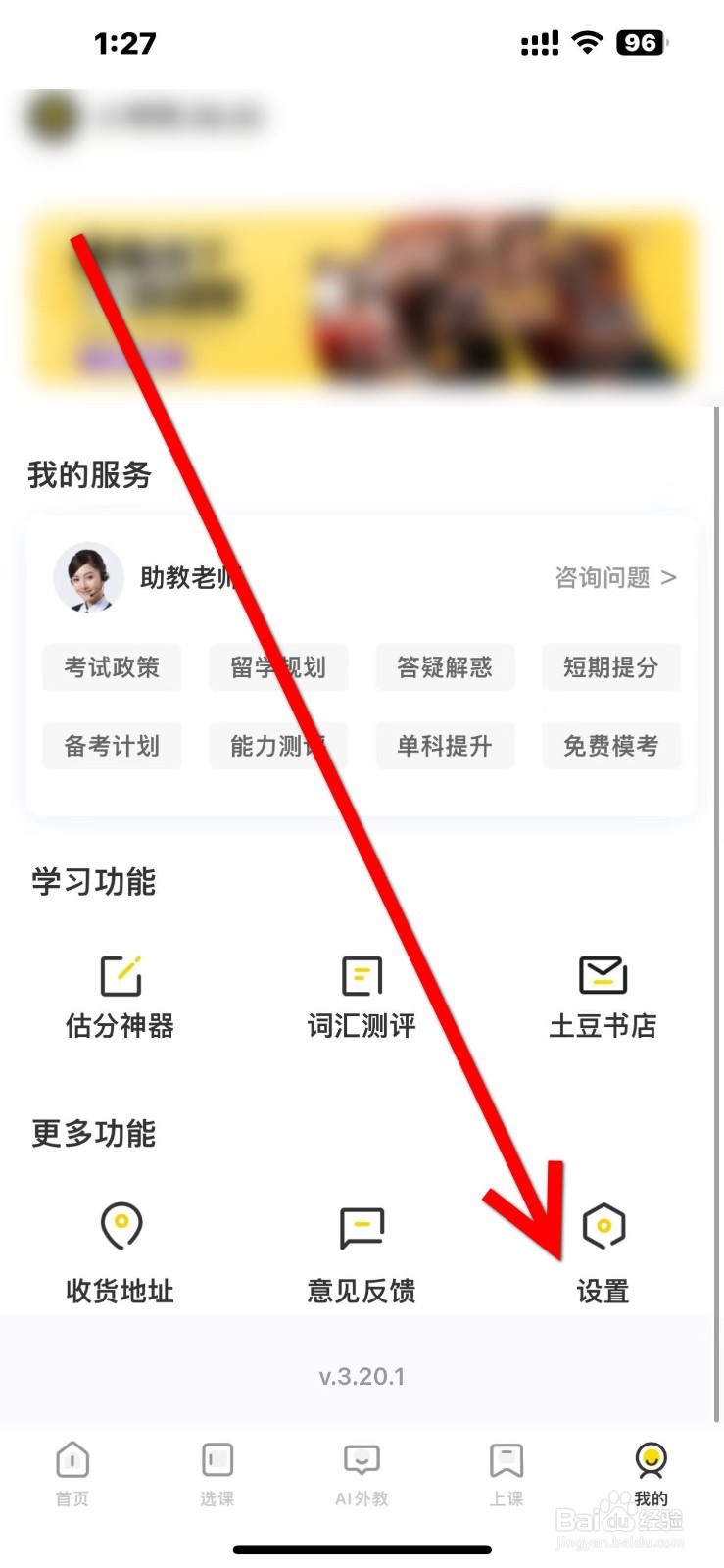This screenshot has height=1568, width=724.
Task: Tap the 留学规划 study abroad button
Action: [x=278, y=667]
